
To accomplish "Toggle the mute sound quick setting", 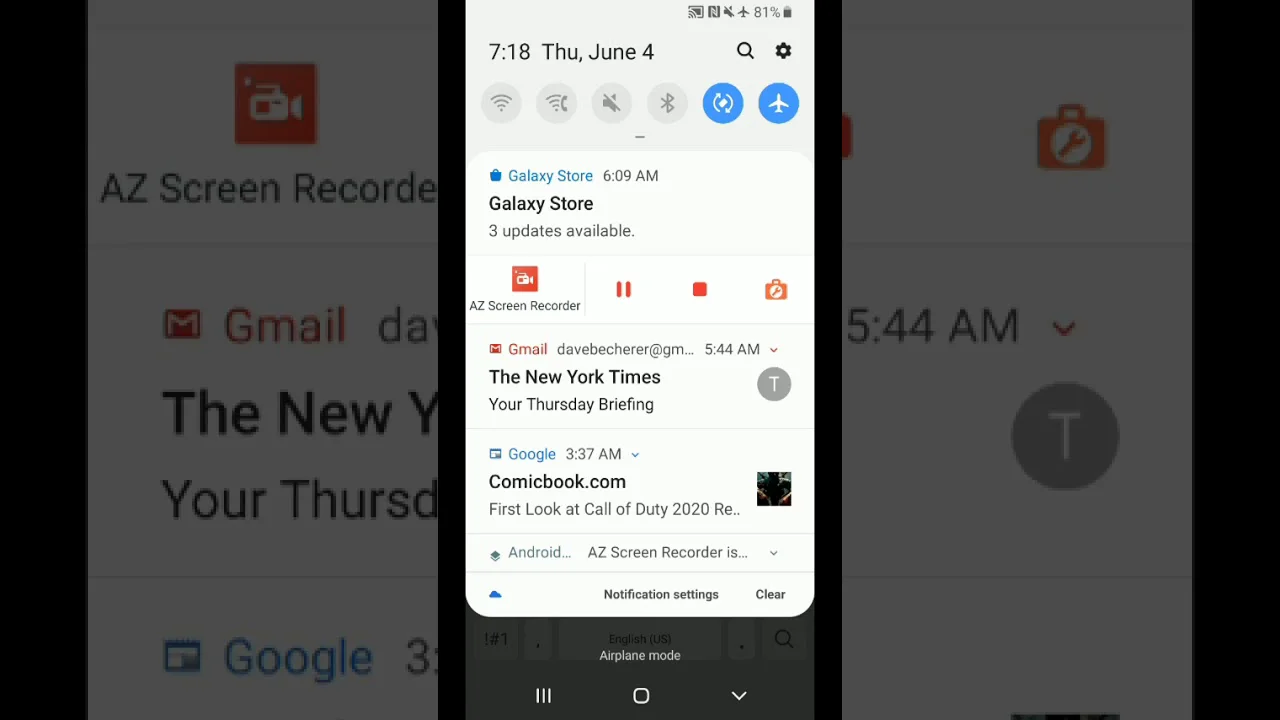I will (x=612, y=103).
